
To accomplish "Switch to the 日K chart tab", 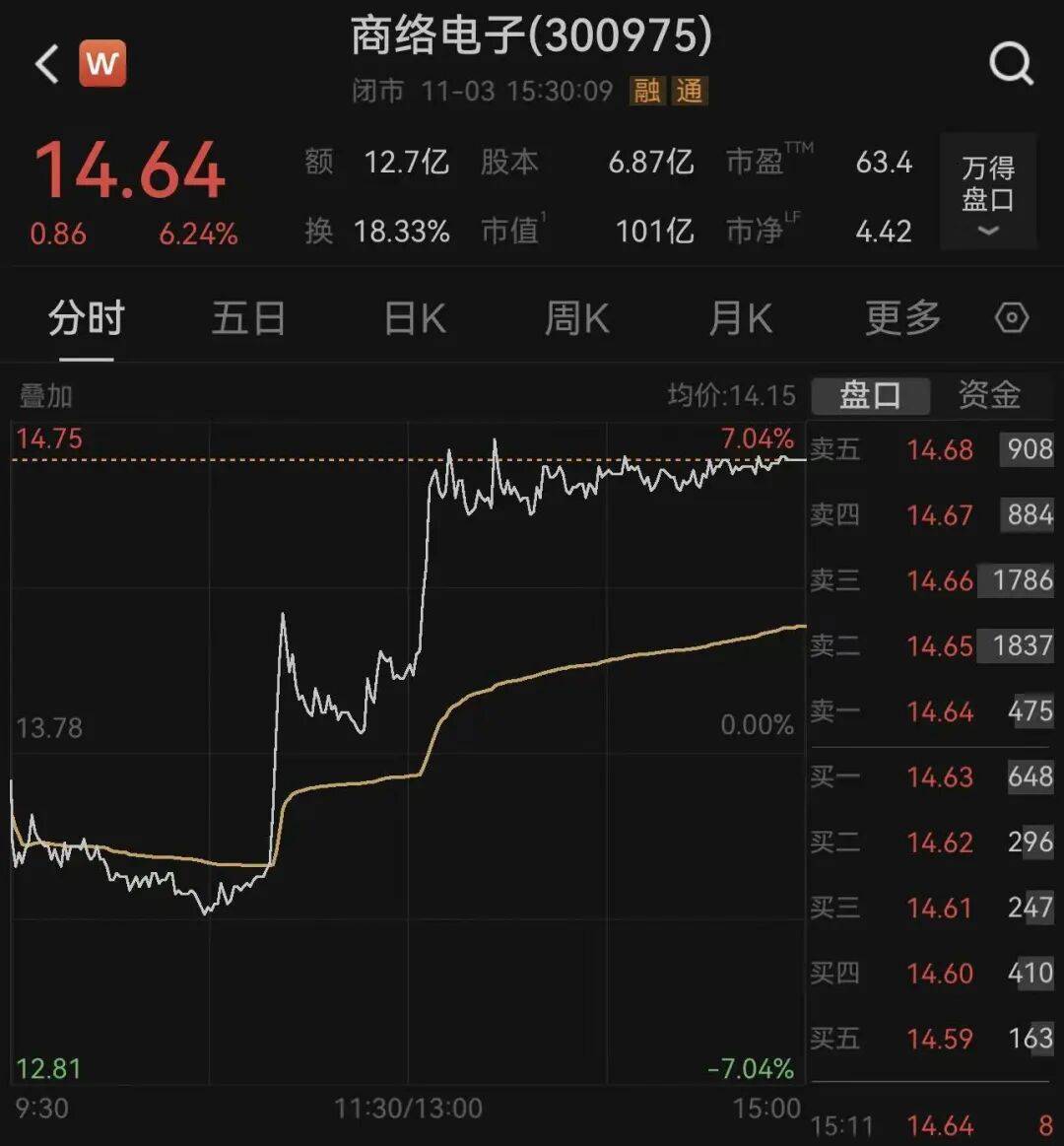I will pos(414,318).
